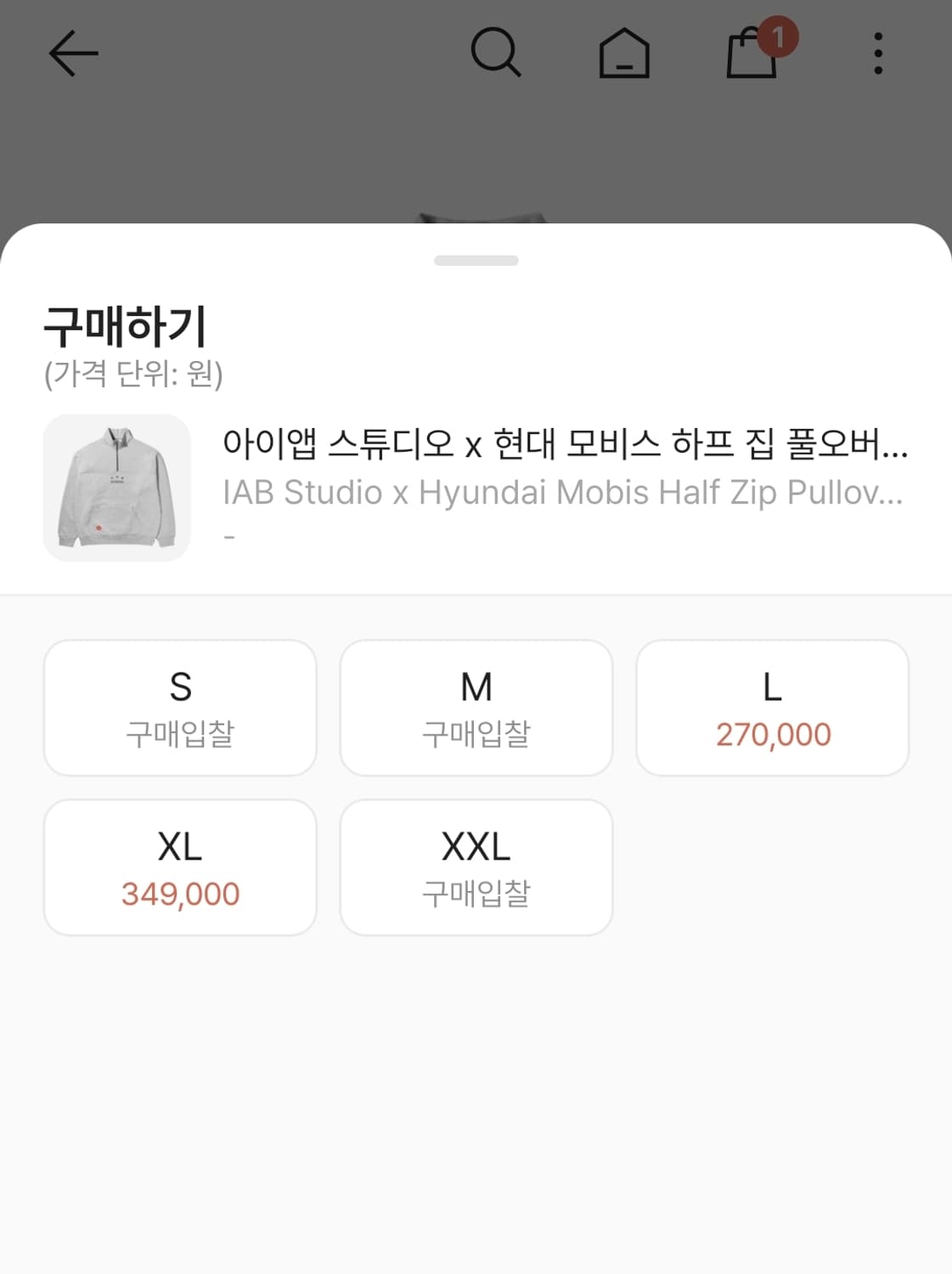
Task: Go to home via the house icon
Action: click(x=625, y=53)
